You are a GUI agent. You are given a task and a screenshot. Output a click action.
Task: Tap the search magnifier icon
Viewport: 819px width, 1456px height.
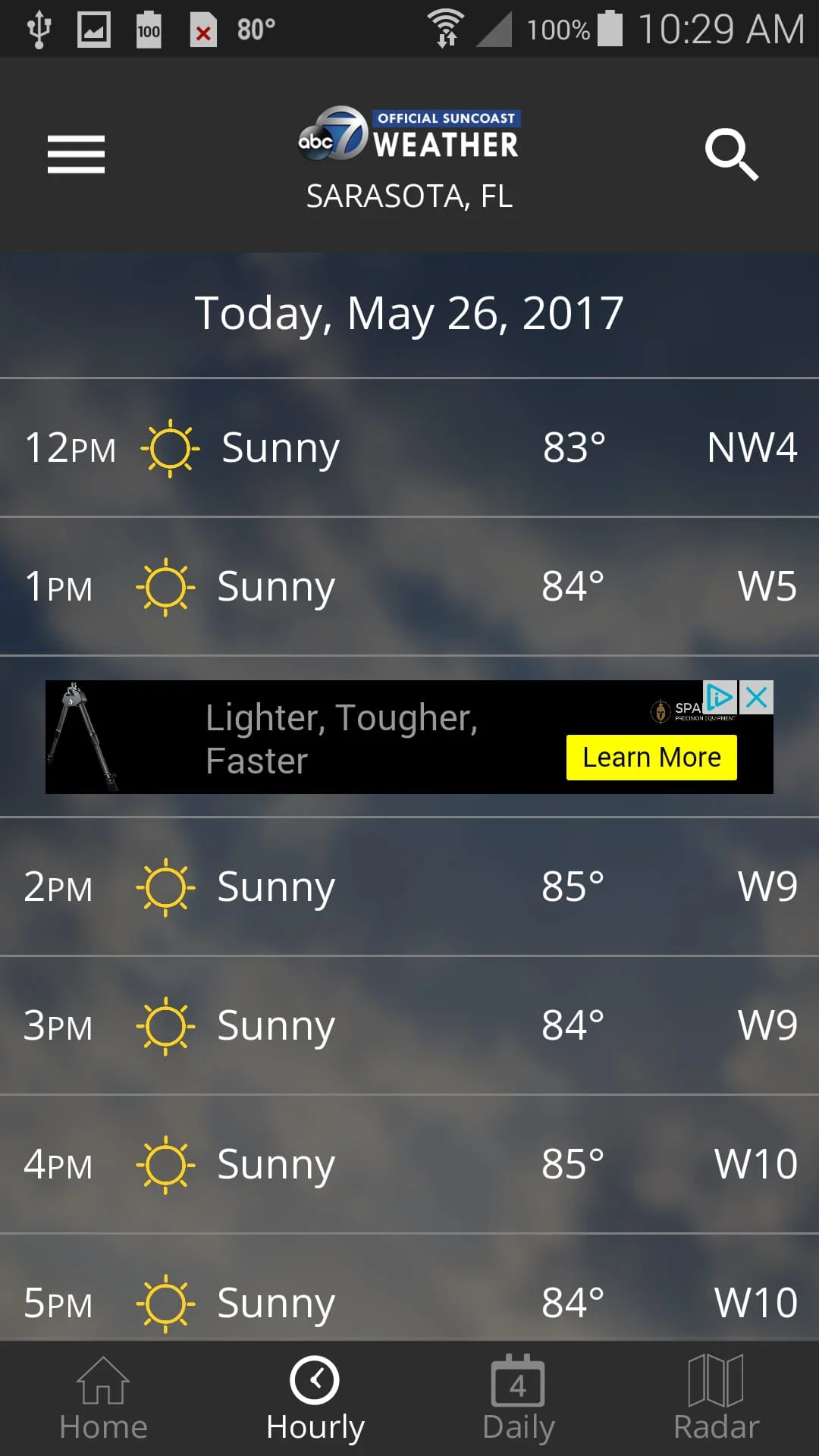(x=730, y=154)
